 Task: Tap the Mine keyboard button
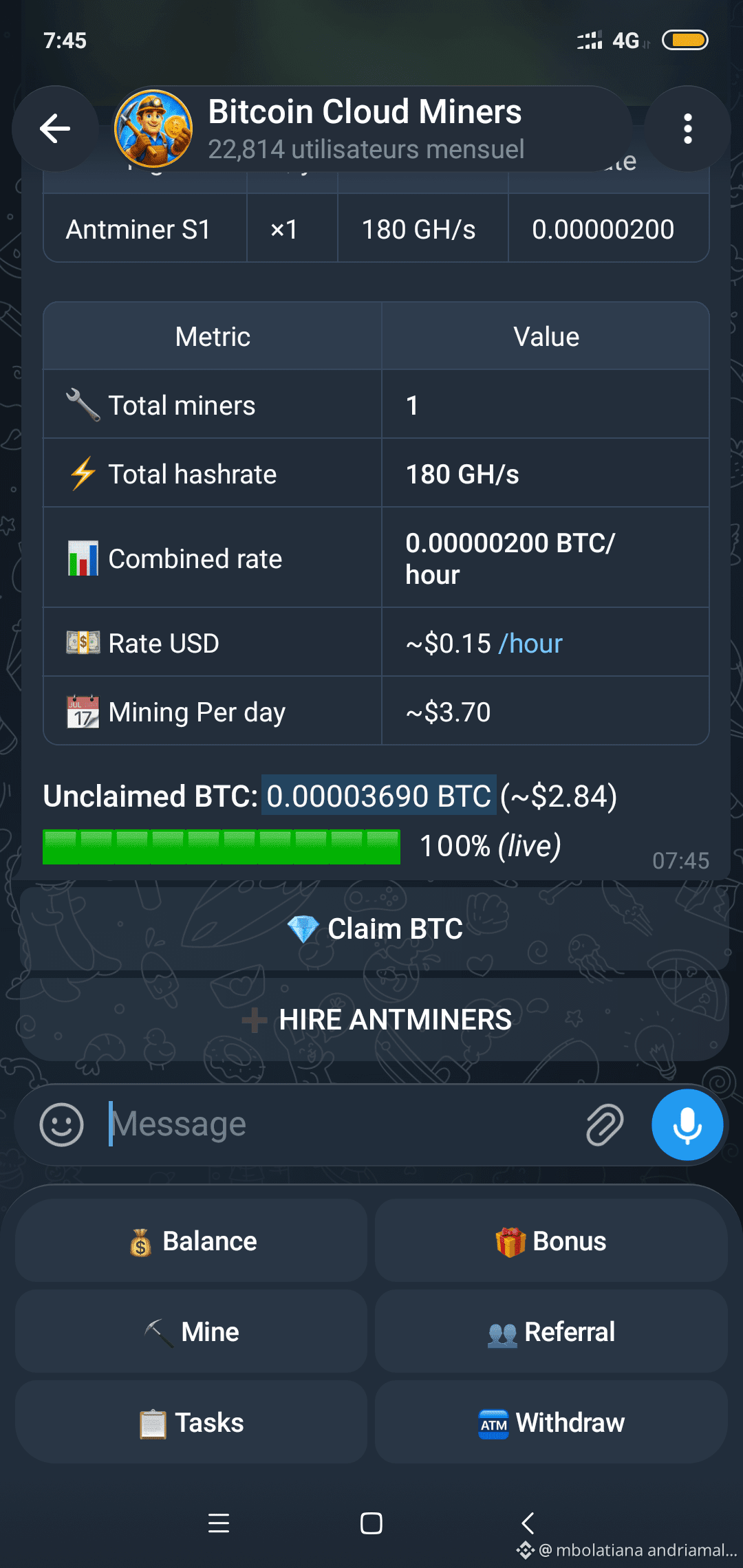[x=191, y=1332]
